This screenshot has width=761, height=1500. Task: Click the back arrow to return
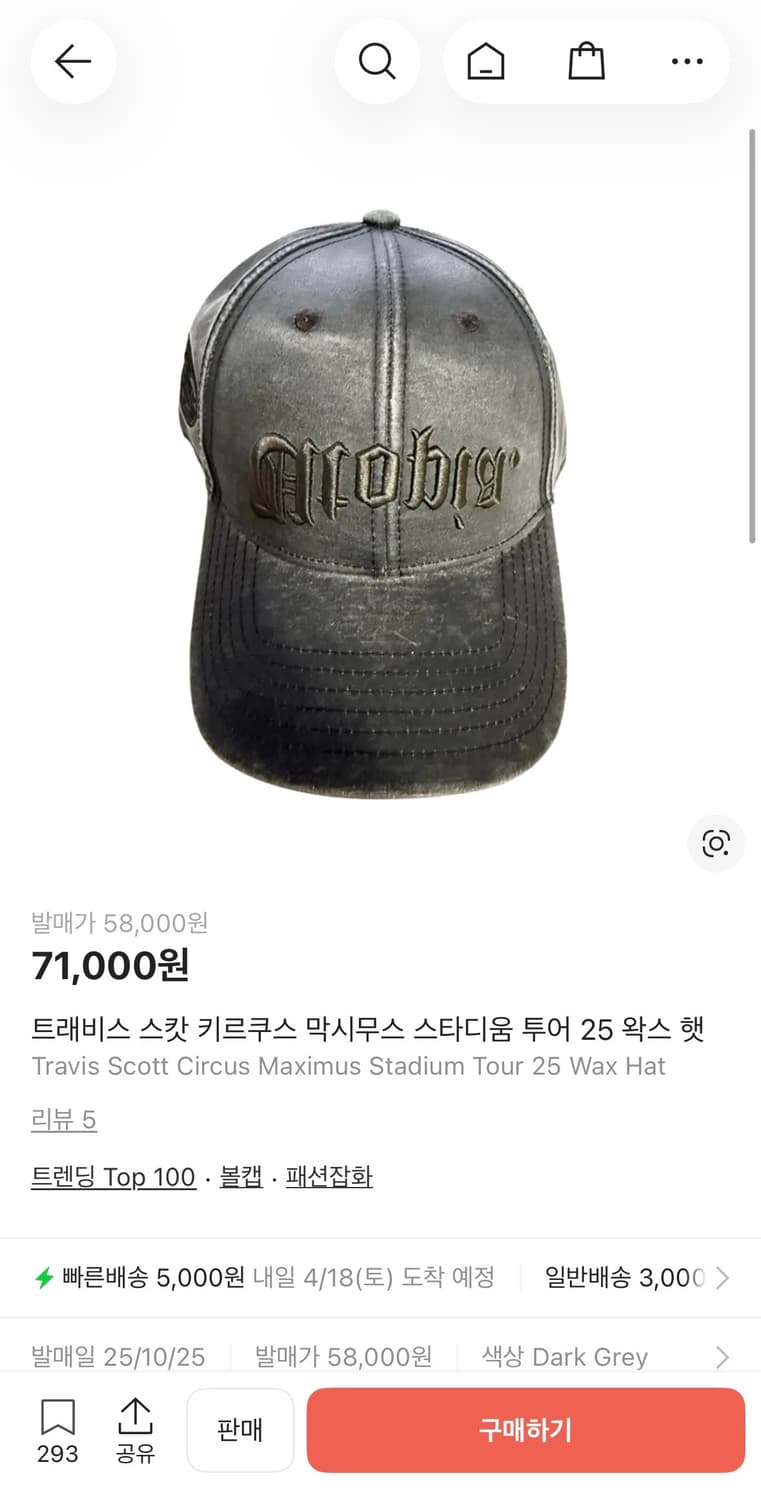(73, 61)
